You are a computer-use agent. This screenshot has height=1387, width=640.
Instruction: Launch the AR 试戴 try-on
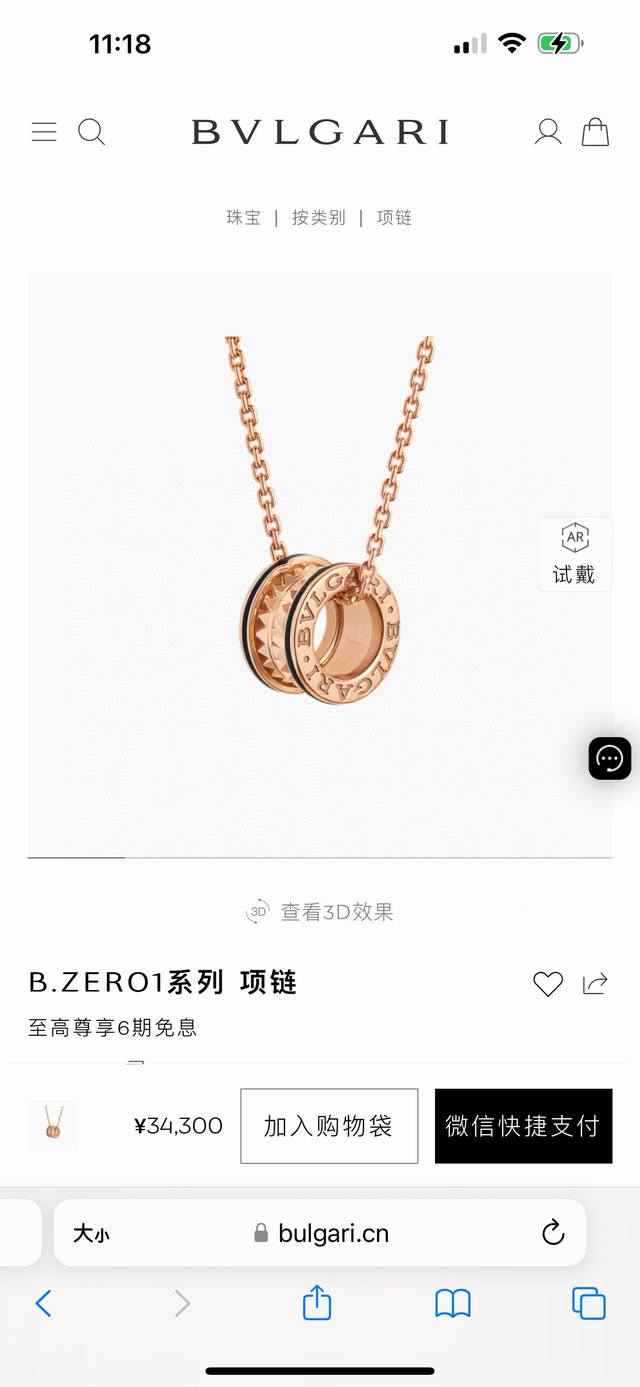[x=574, y=553]
